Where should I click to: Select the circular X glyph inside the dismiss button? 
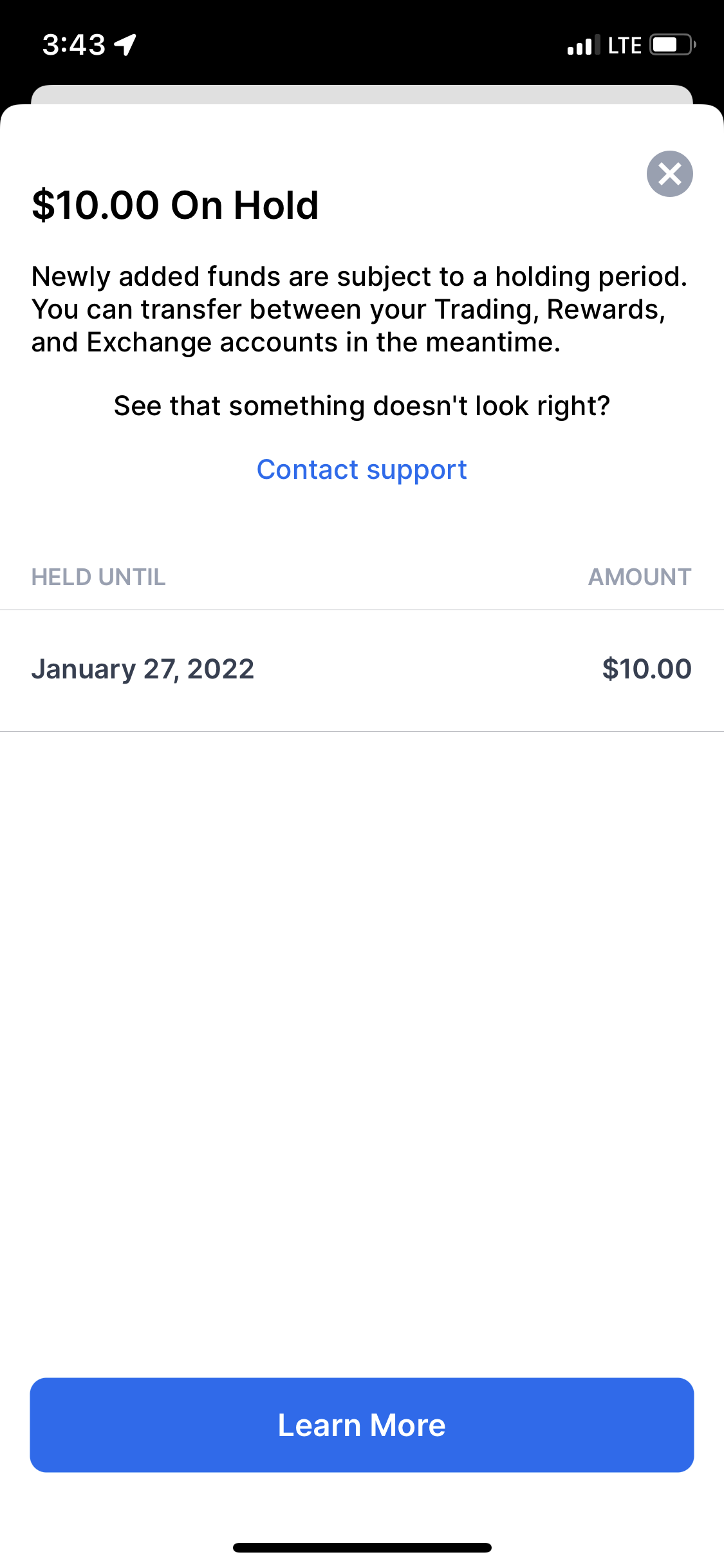pyautogui.click(x=670, y=174)
